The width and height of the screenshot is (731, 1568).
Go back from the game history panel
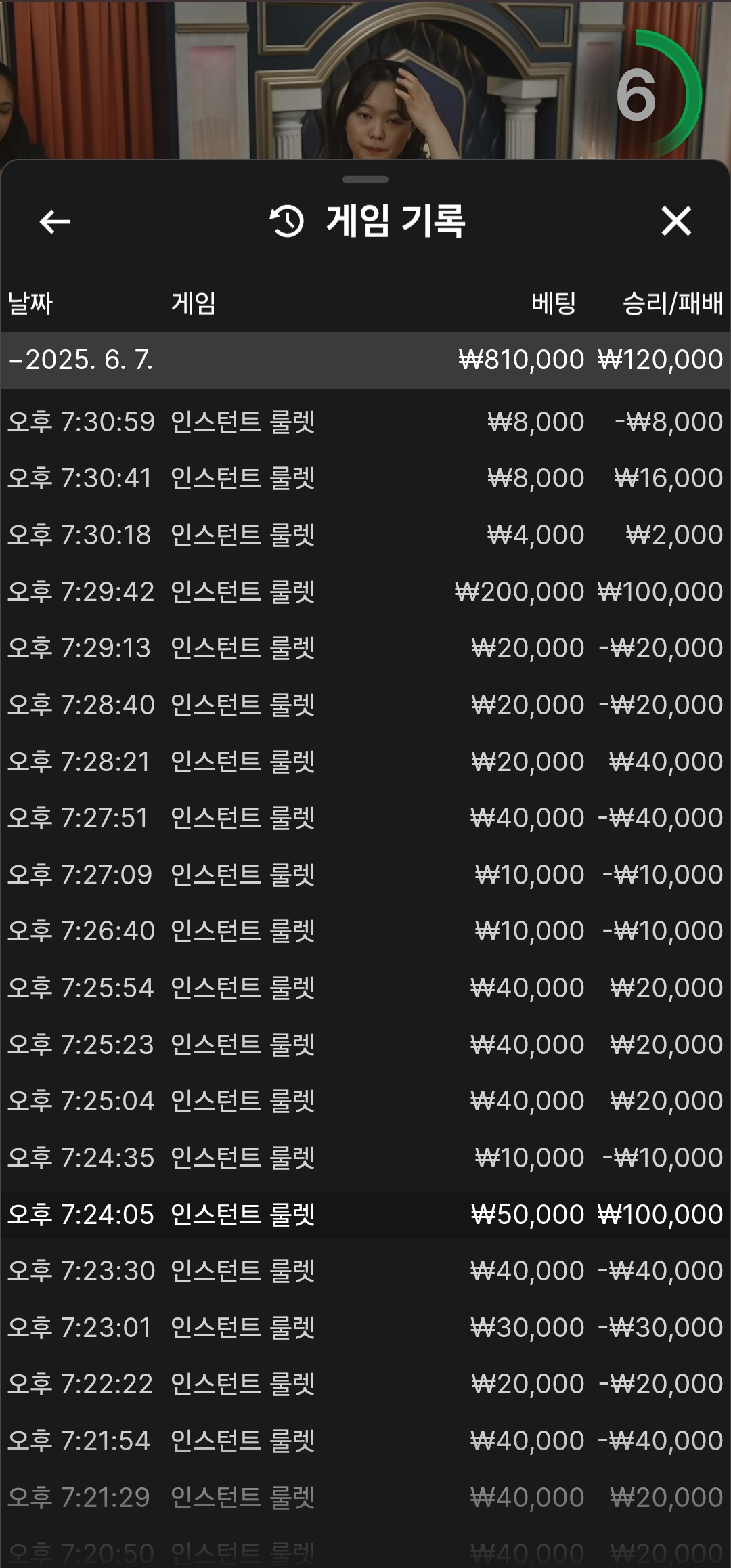tap(55, 221)
